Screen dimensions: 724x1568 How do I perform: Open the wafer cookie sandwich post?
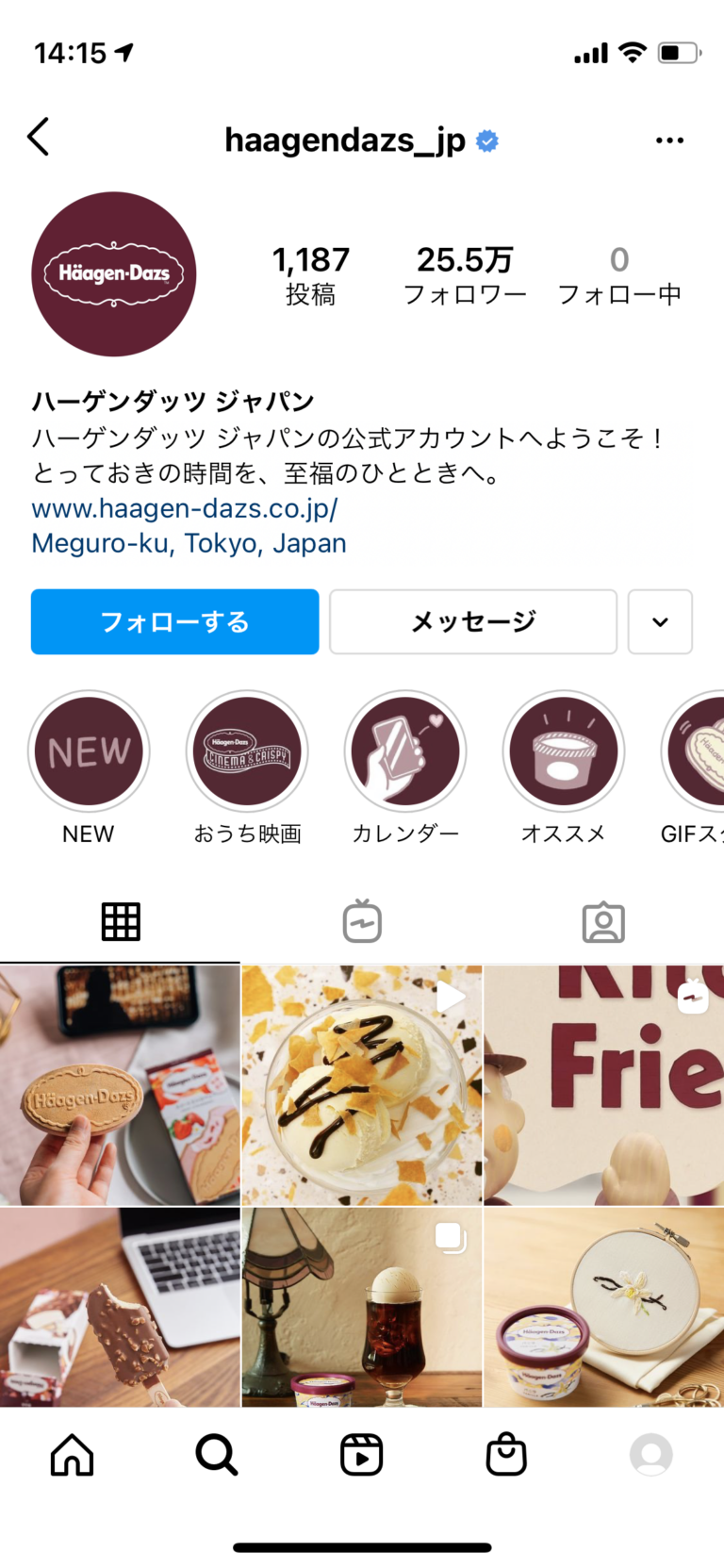(120, 1084)
